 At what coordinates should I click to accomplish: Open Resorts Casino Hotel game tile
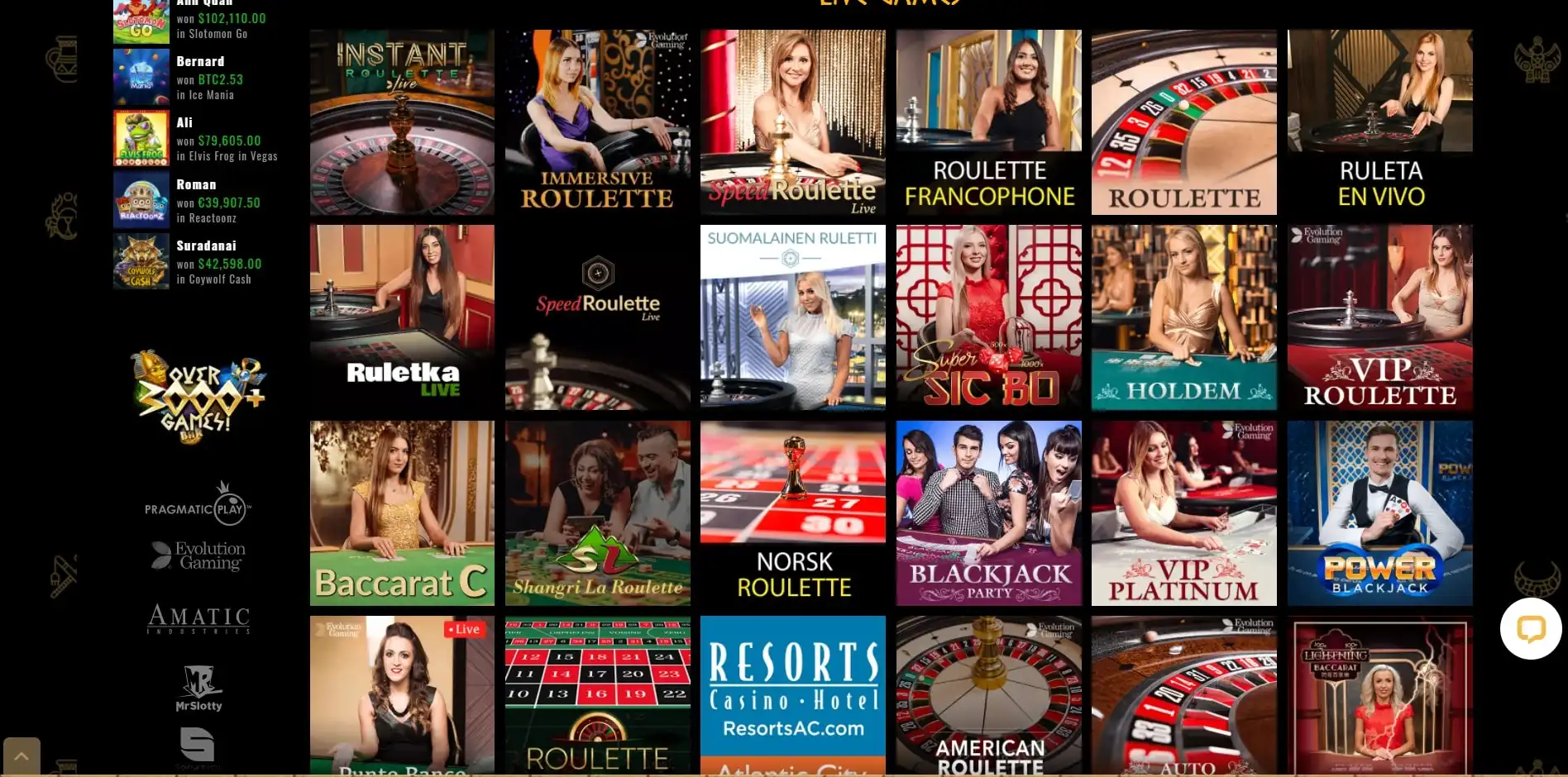point(792,694)
